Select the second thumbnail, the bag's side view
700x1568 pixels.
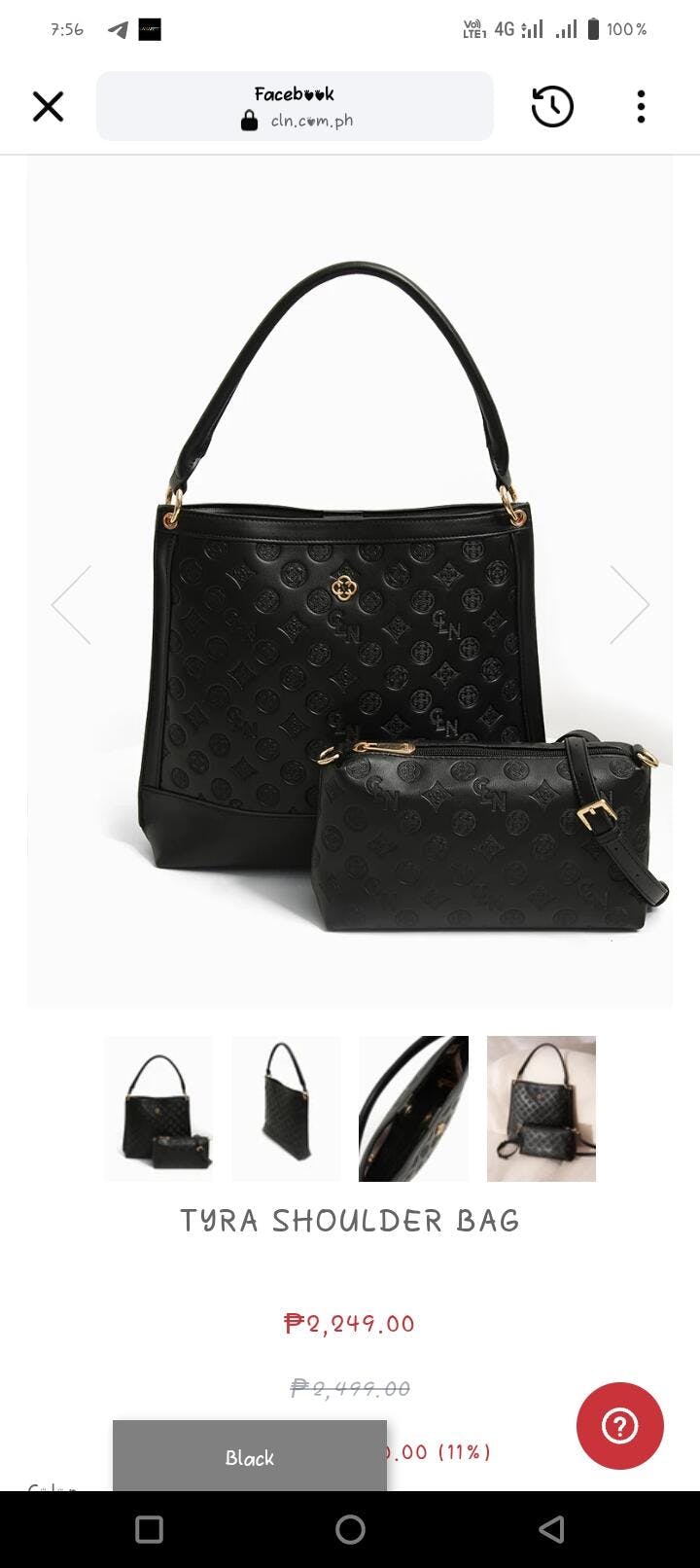(x=286, y=1109)
